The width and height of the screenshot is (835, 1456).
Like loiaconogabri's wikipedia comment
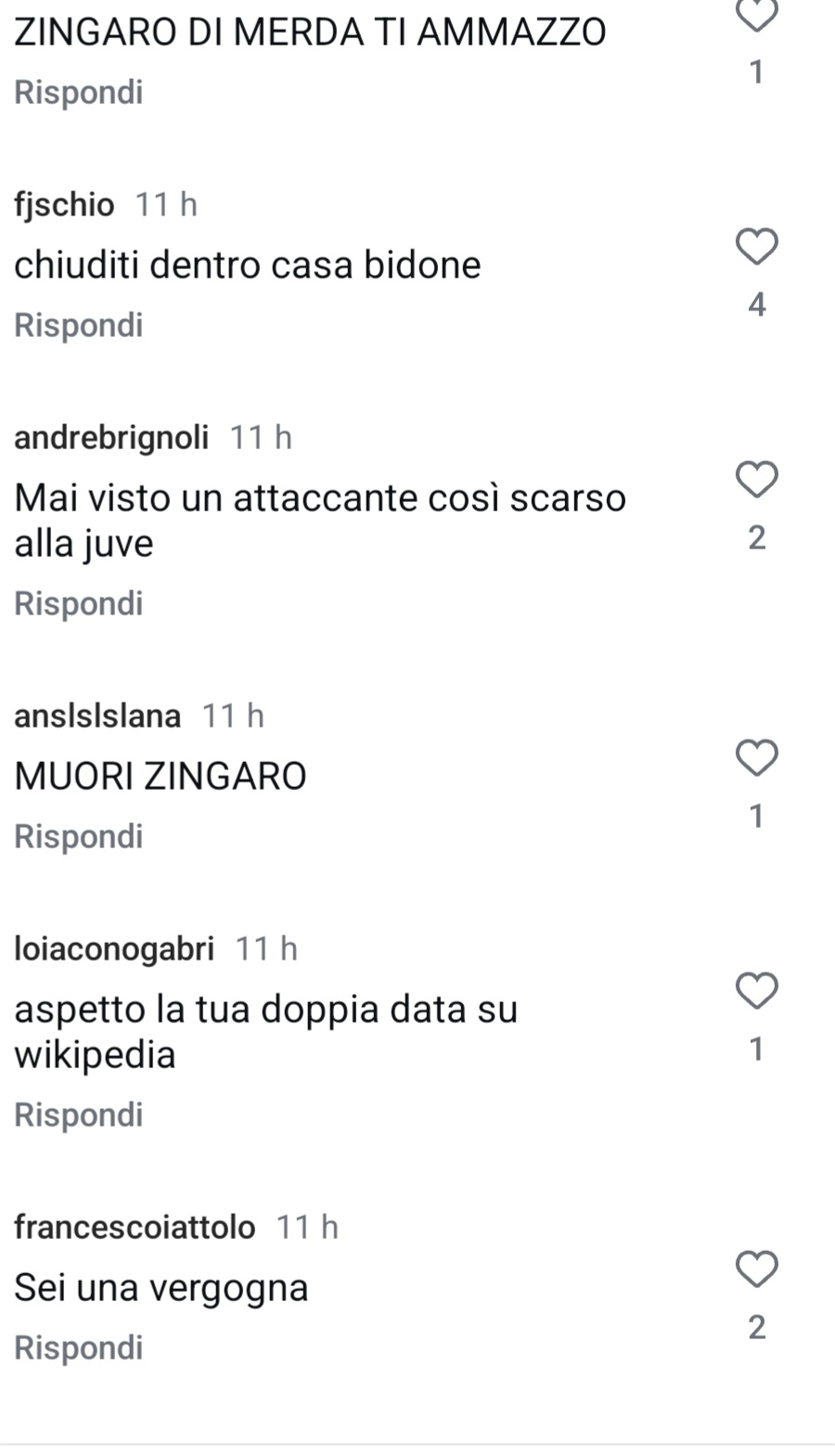coord(756,990)
